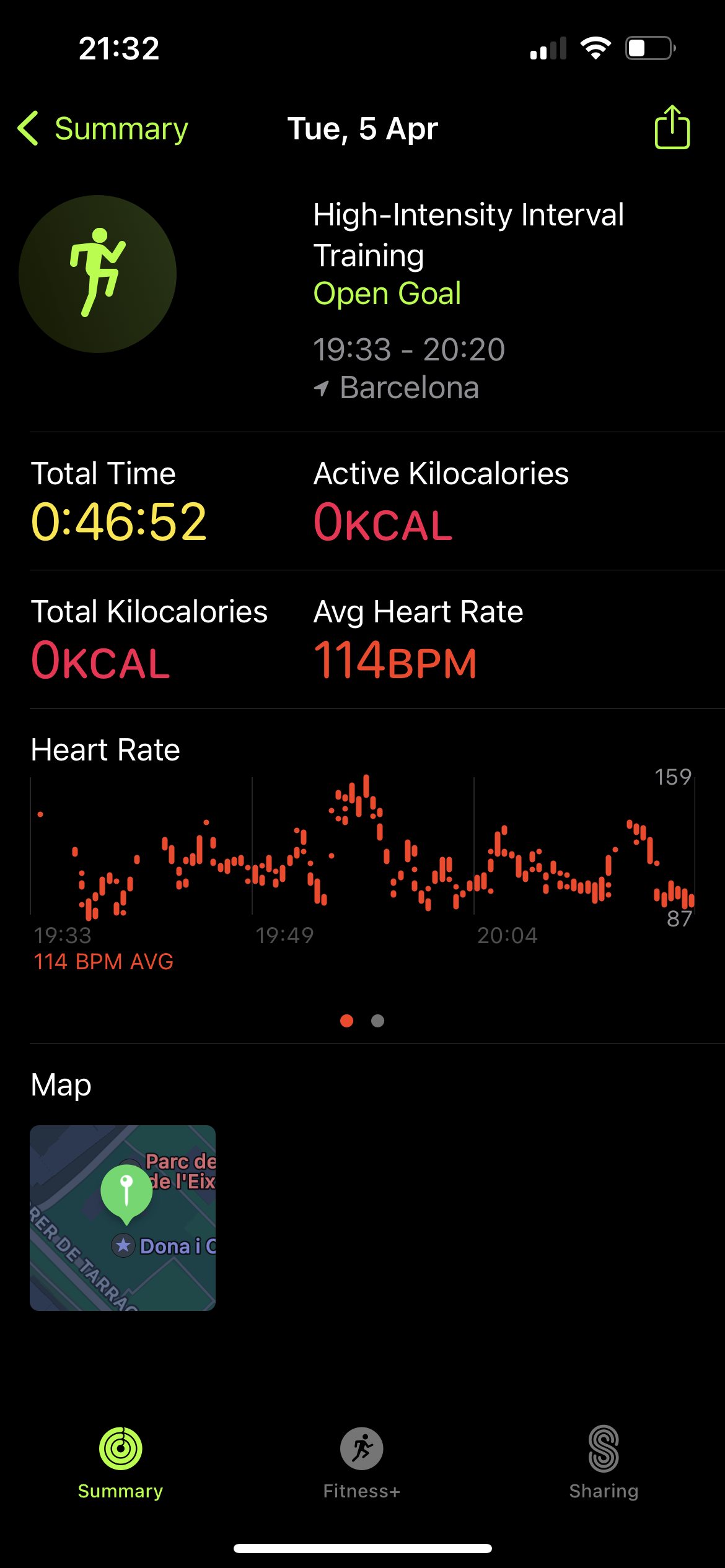Image resolution: width=725 pixels, height=1568 pixels.
Task: Tap the Open Goal link
Action: click(387, 294)
